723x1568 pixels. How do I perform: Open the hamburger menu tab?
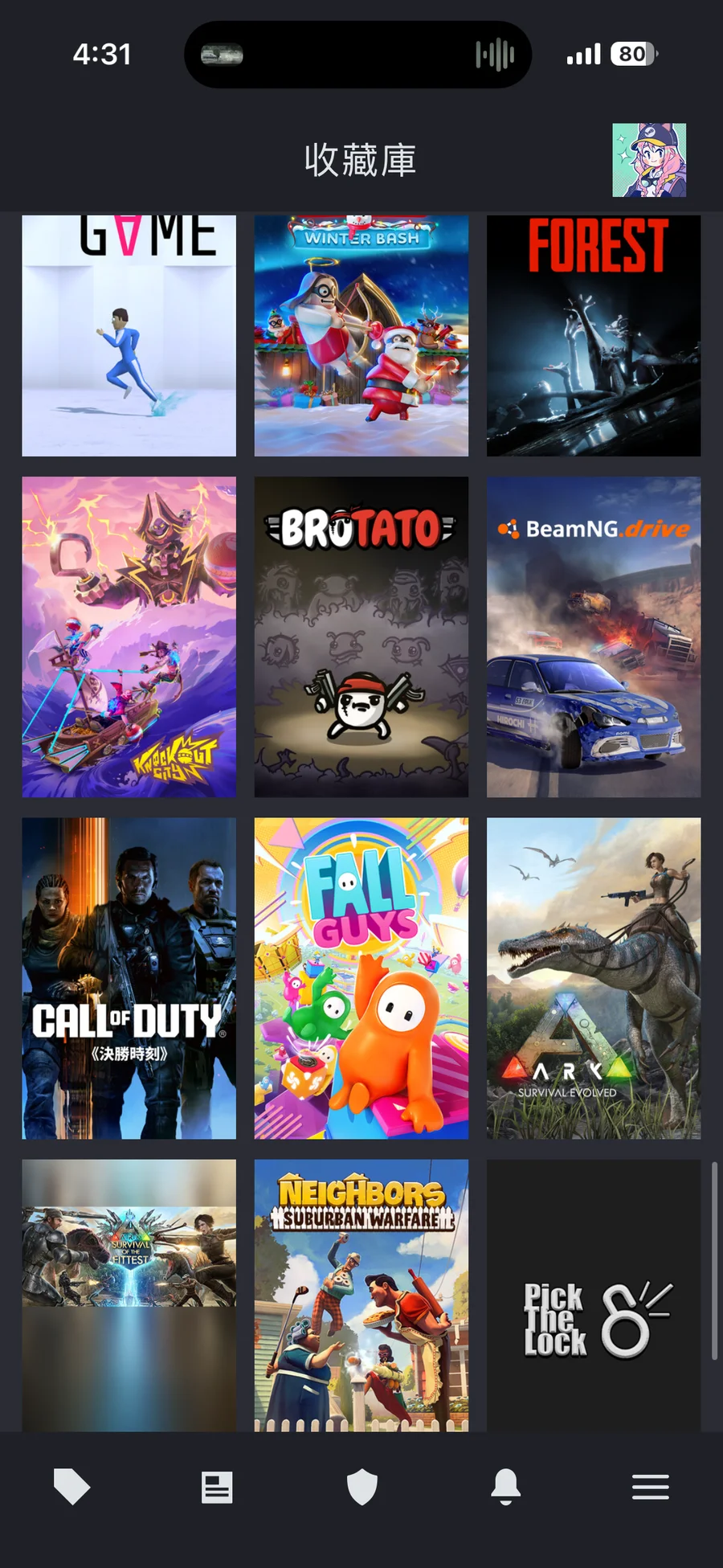point(651,1487)
